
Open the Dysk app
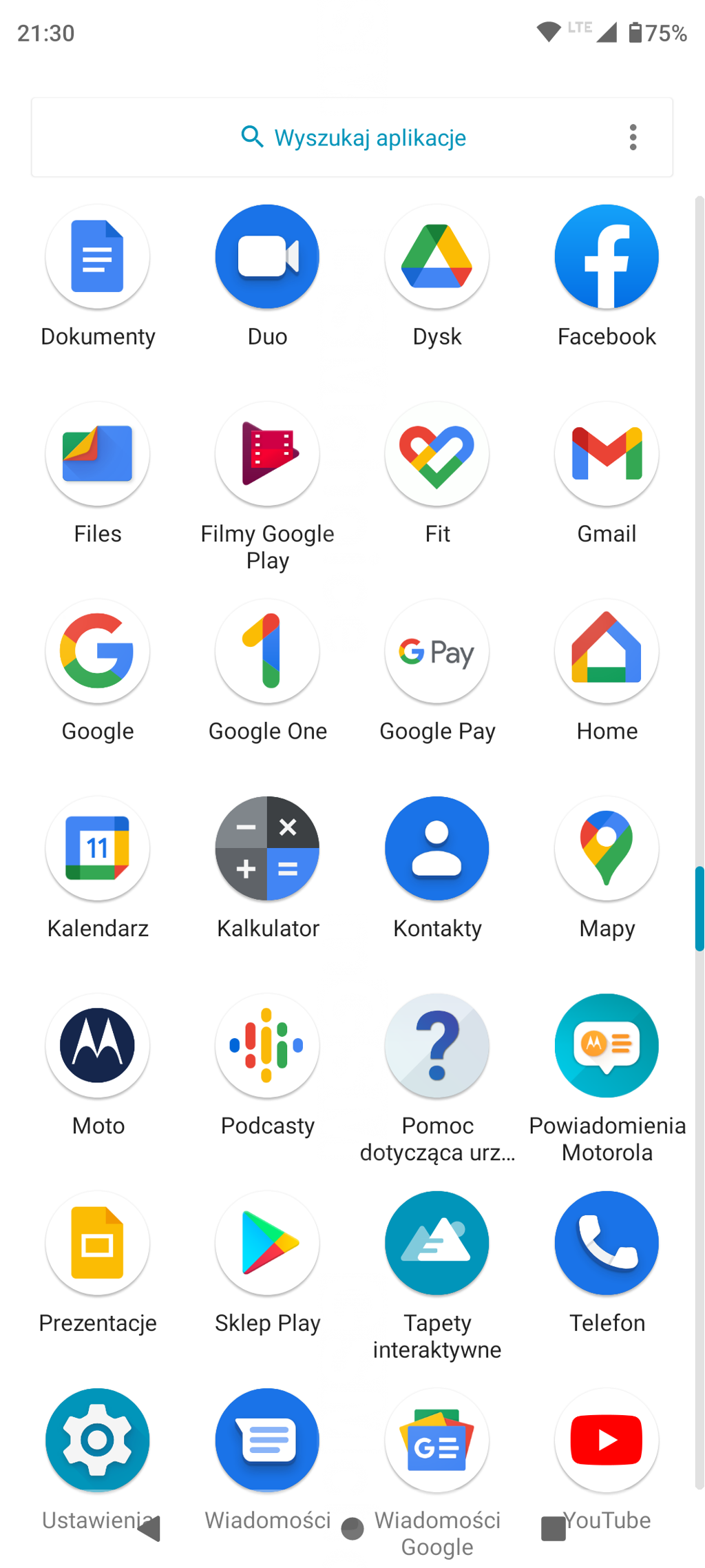[437, 256]
